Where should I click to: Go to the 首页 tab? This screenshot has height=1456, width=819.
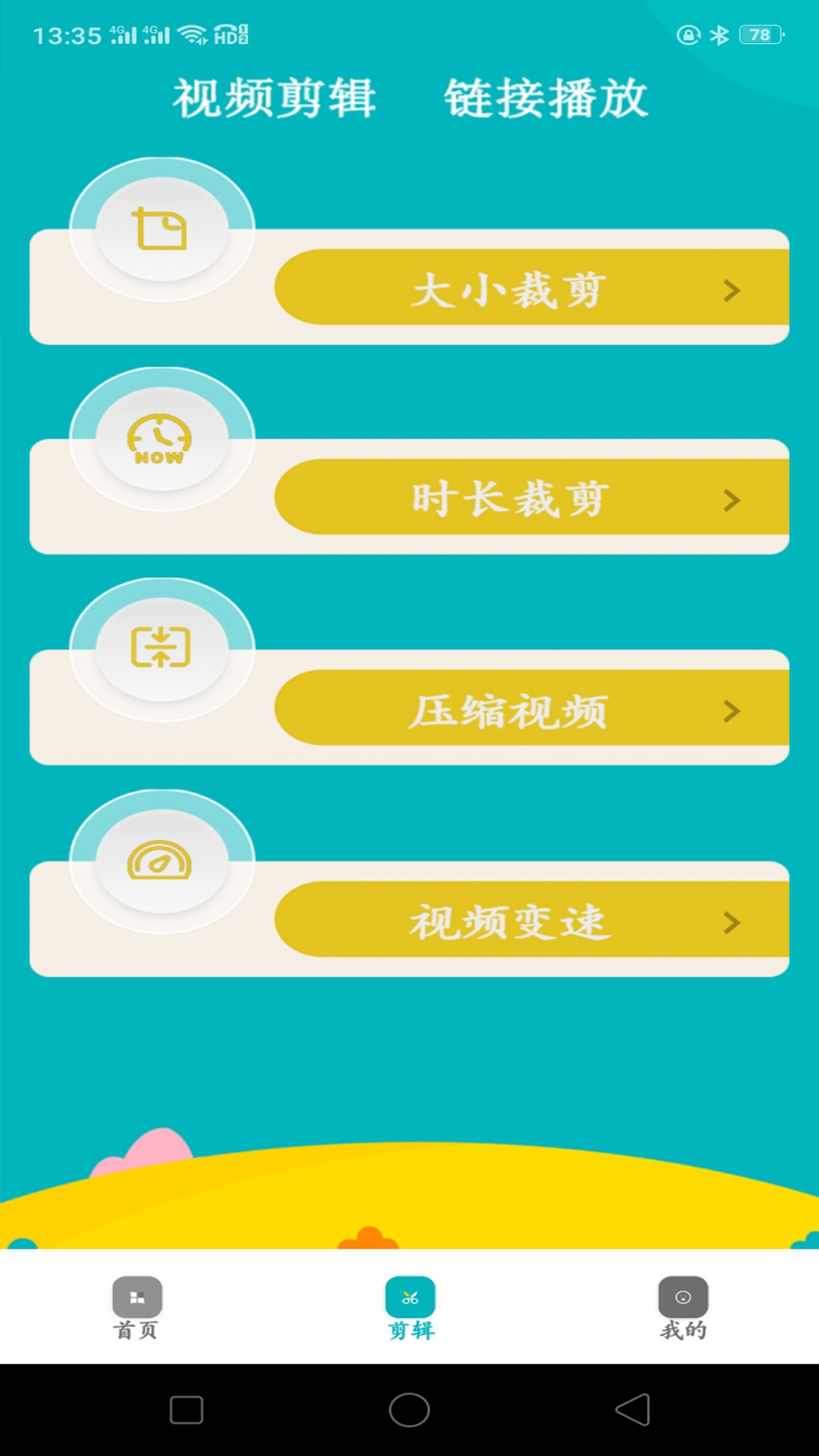point(136,1308)
